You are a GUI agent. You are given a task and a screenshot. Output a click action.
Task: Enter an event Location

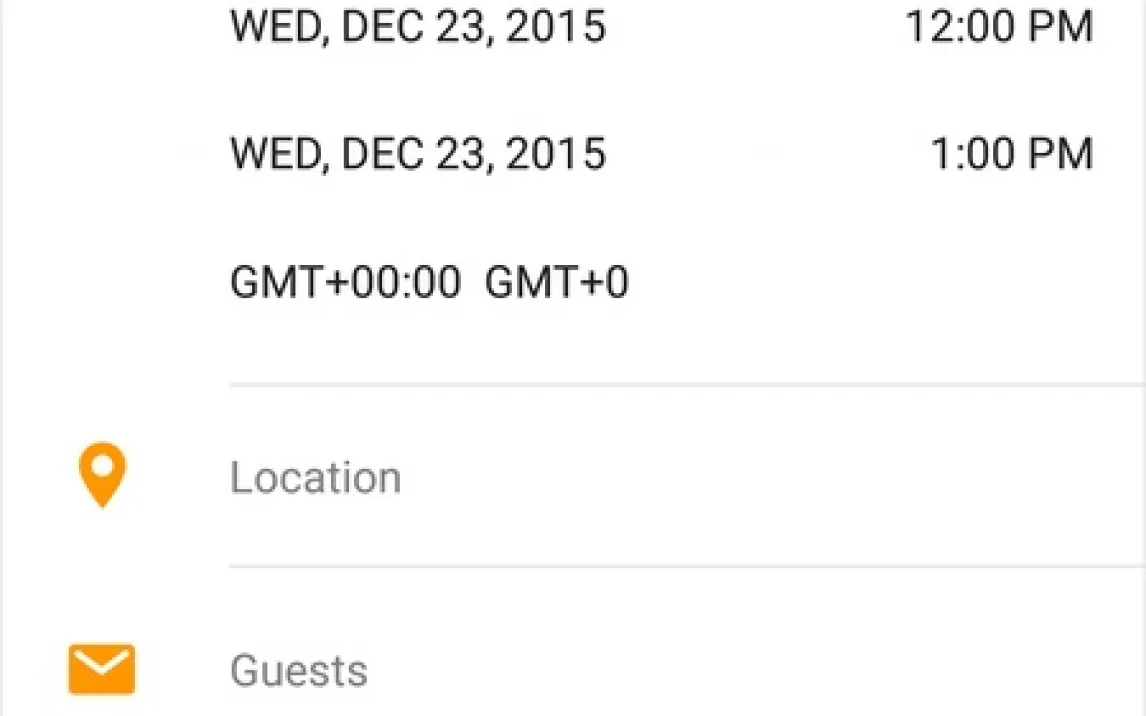(316, 478)
